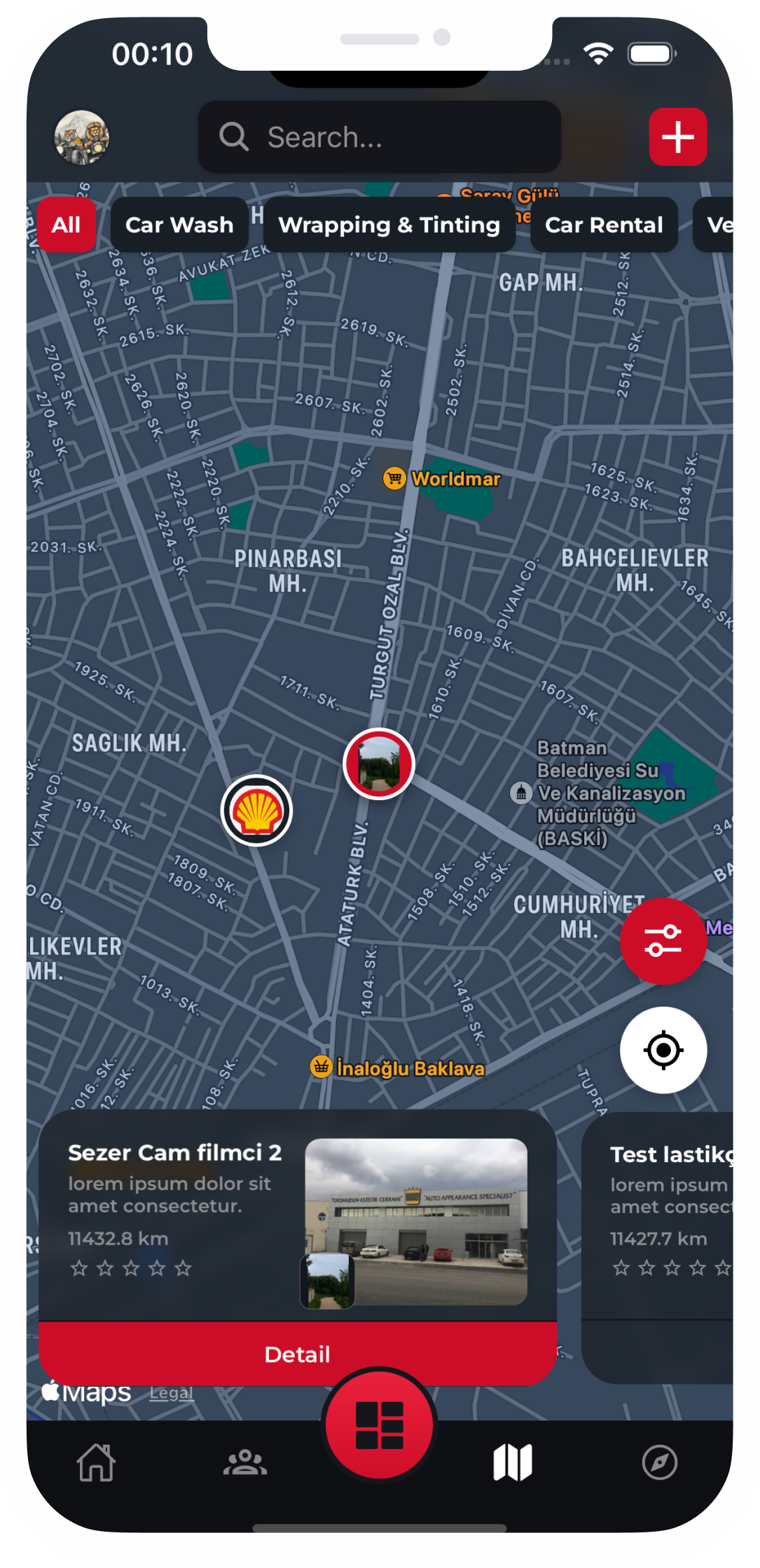
Task: Filter by Car Wash
Action: click(179, 225)
